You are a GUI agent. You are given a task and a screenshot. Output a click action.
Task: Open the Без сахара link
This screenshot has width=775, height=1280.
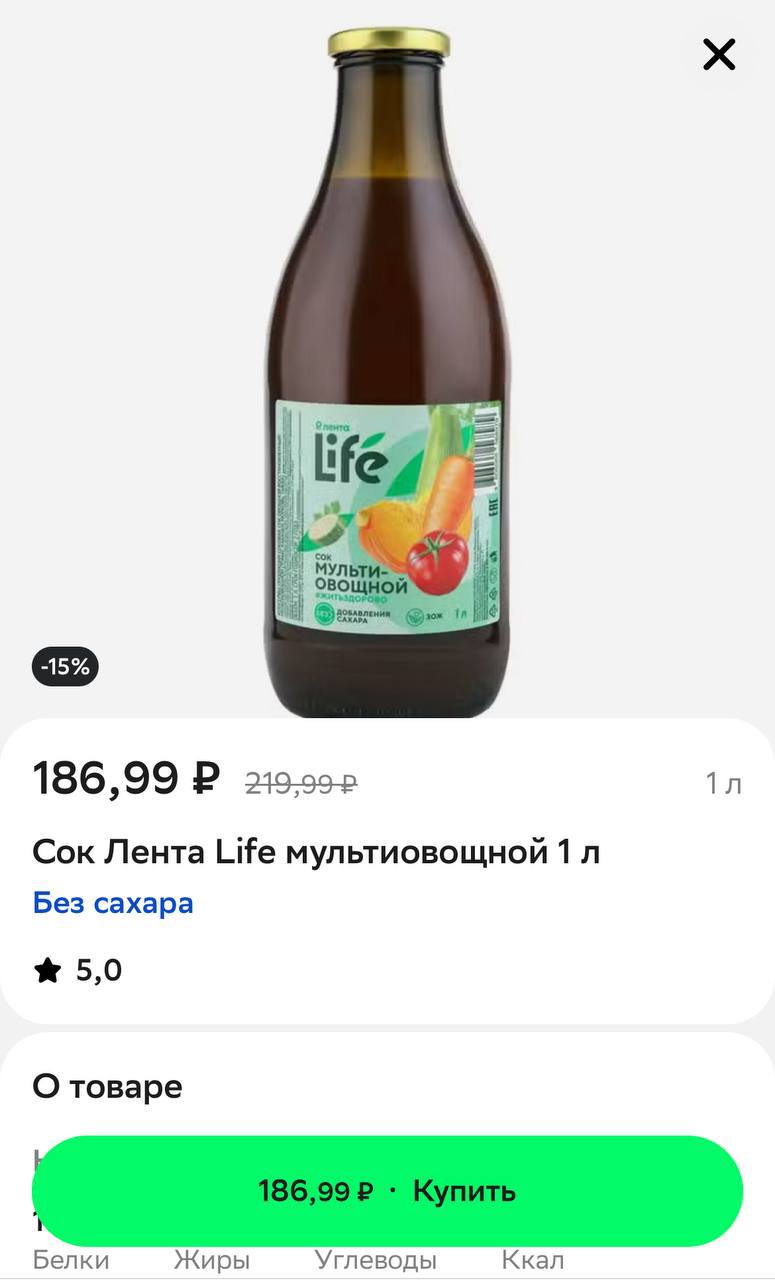(113, 903)
